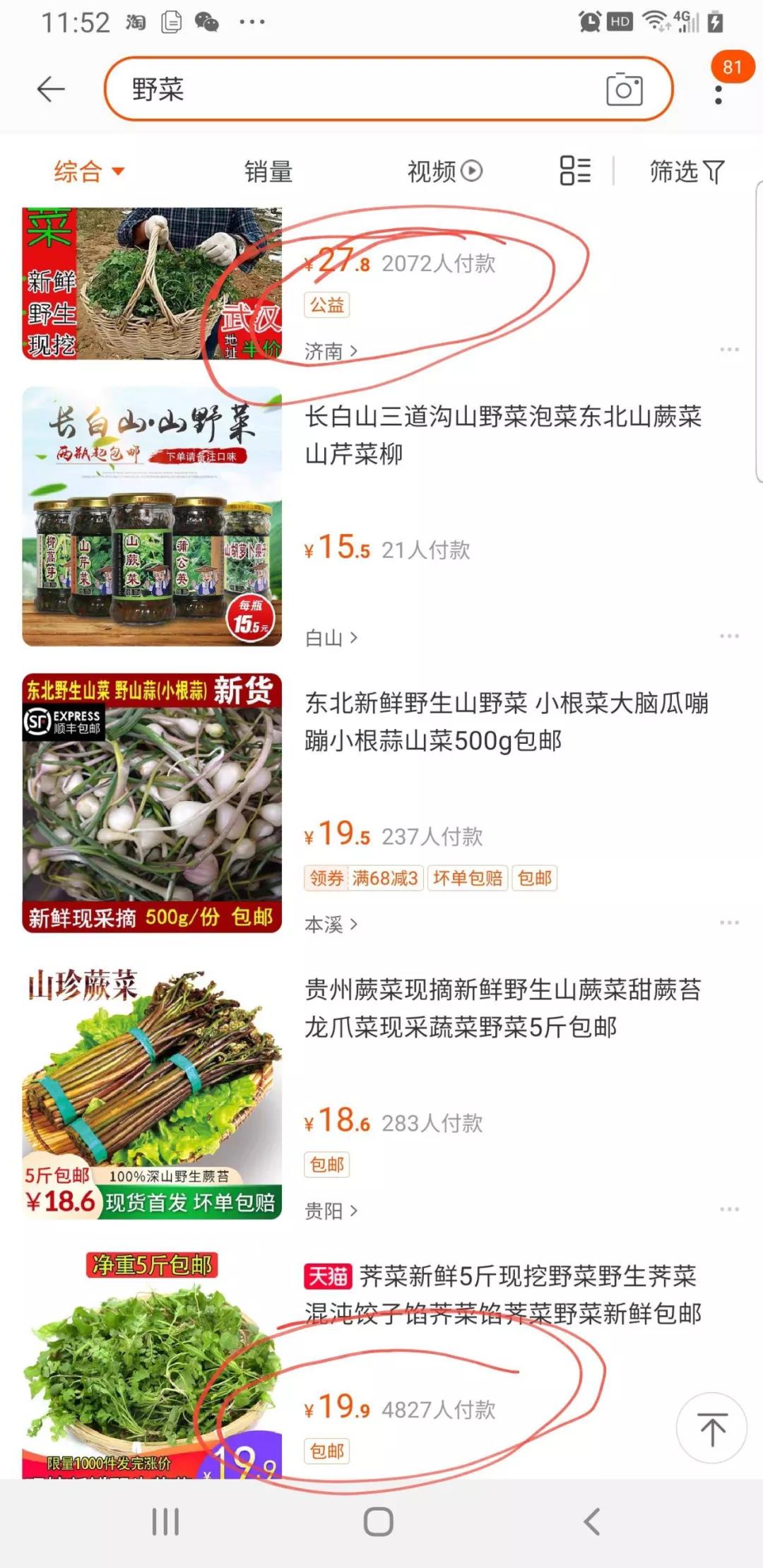The image size is (763, 1568).
Task: Switch to card view using the layout icon
Action: 574,172
